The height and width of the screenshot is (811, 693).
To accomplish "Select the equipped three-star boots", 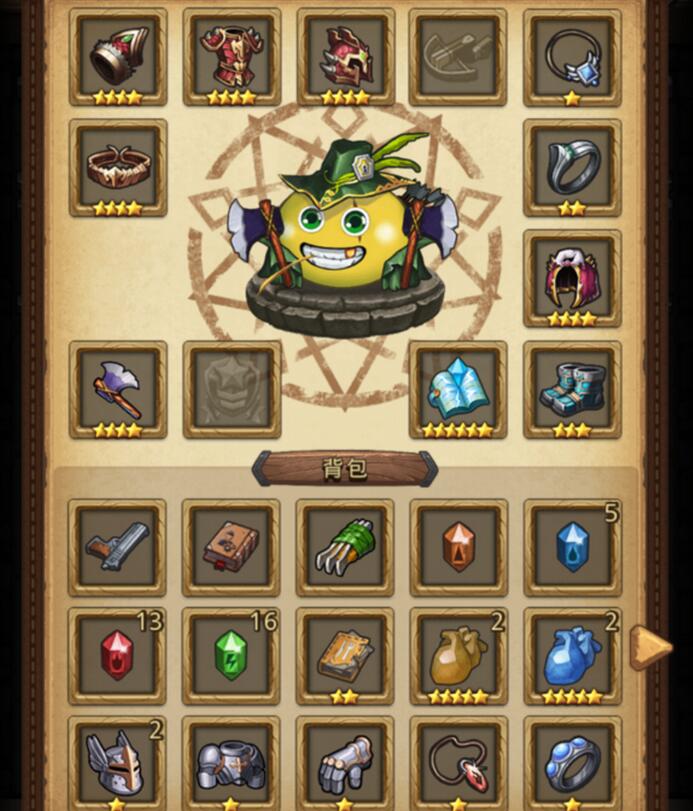I will 572,389.
